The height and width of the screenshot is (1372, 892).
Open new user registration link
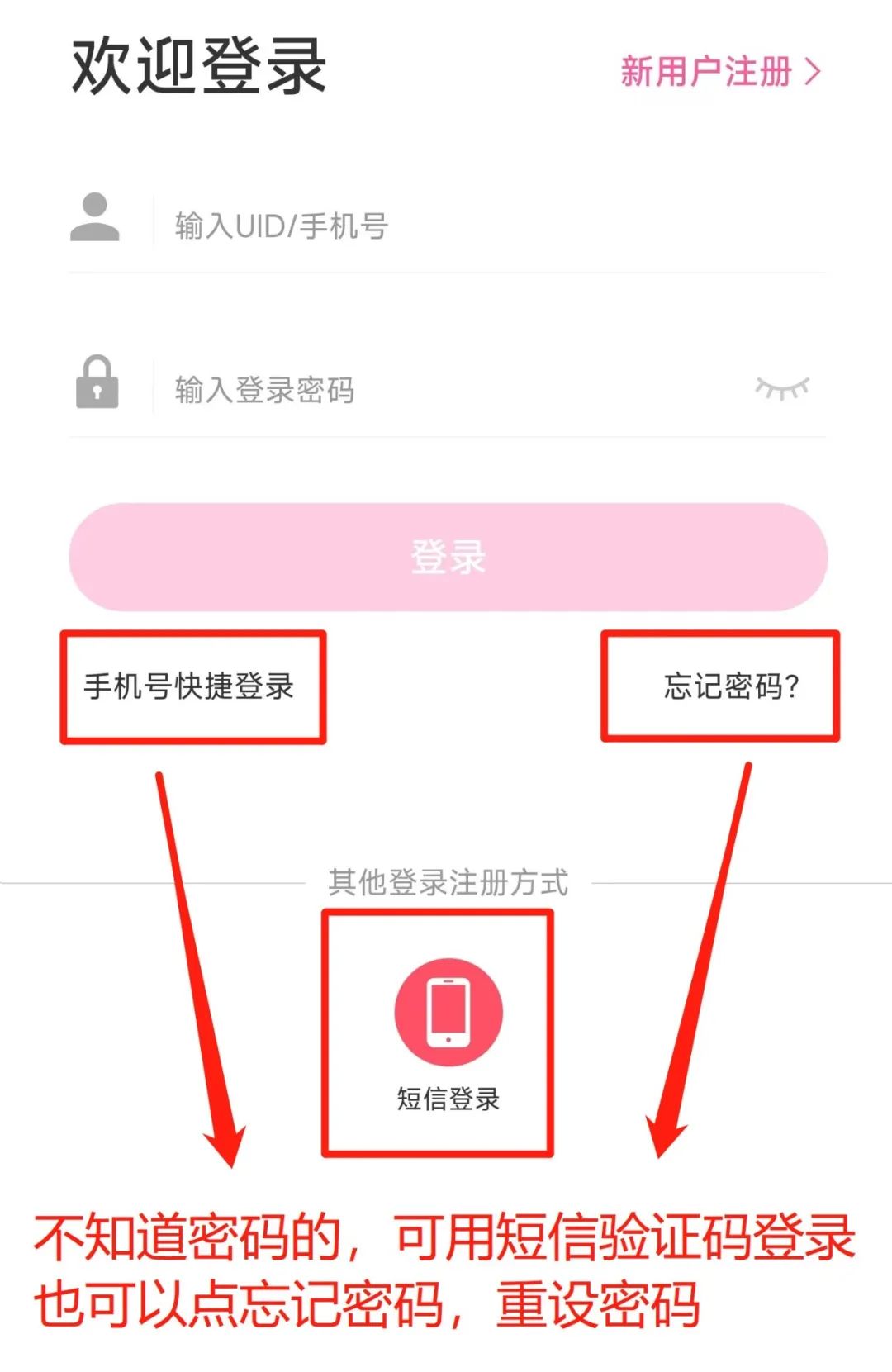(x=719, y=72)
